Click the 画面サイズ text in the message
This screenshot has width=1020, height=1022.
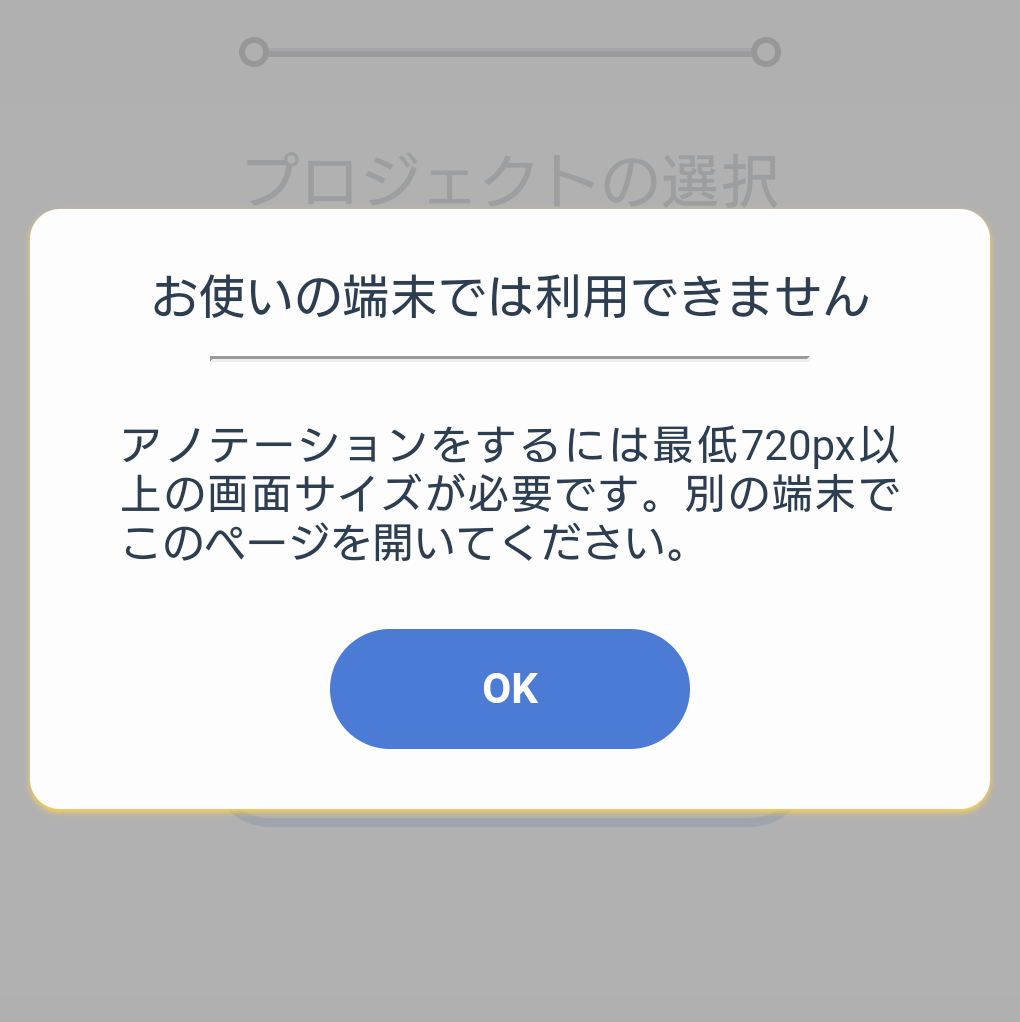coord(330,491)
